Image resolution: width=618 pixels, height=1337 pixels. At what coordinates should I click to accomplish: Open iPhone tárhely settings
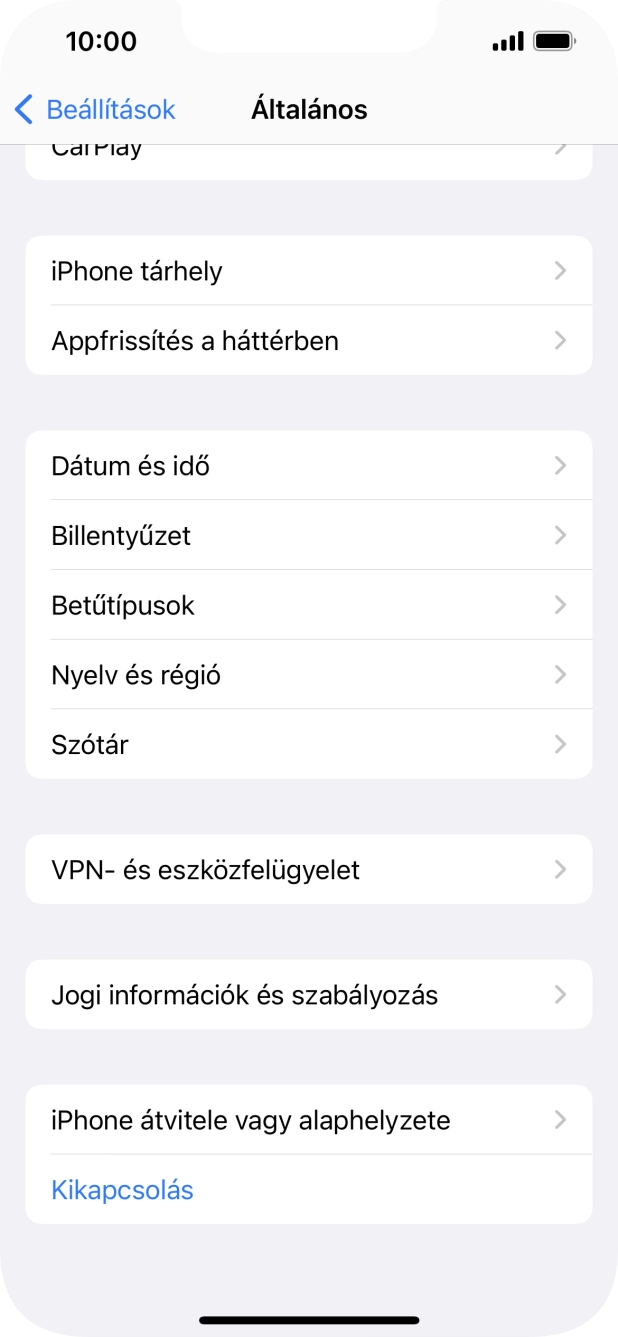308,271
